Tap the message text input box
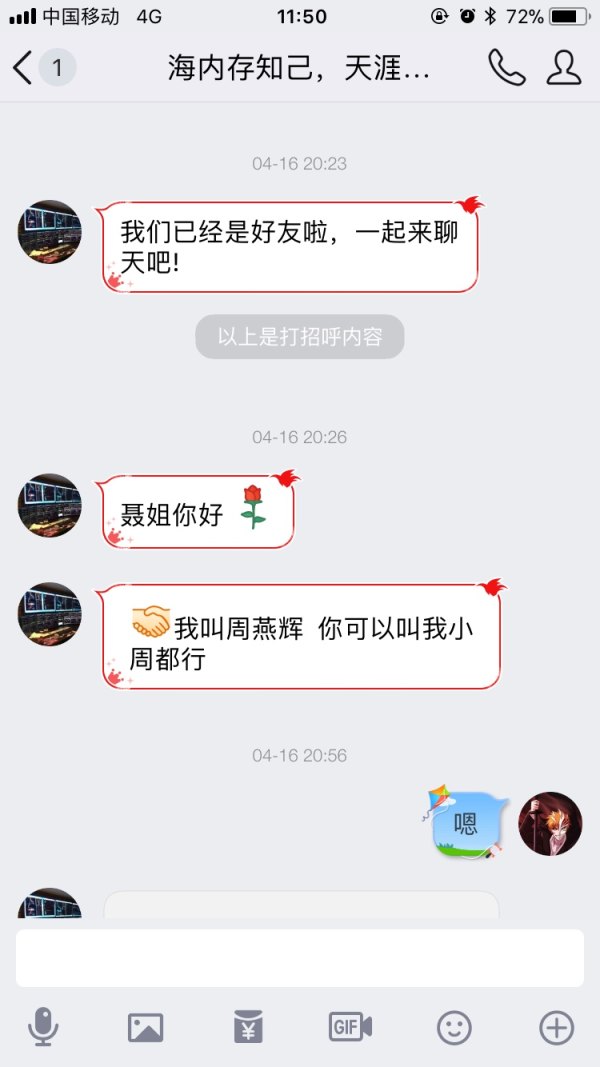This screenshot has width=600, height=1067. 300,957
